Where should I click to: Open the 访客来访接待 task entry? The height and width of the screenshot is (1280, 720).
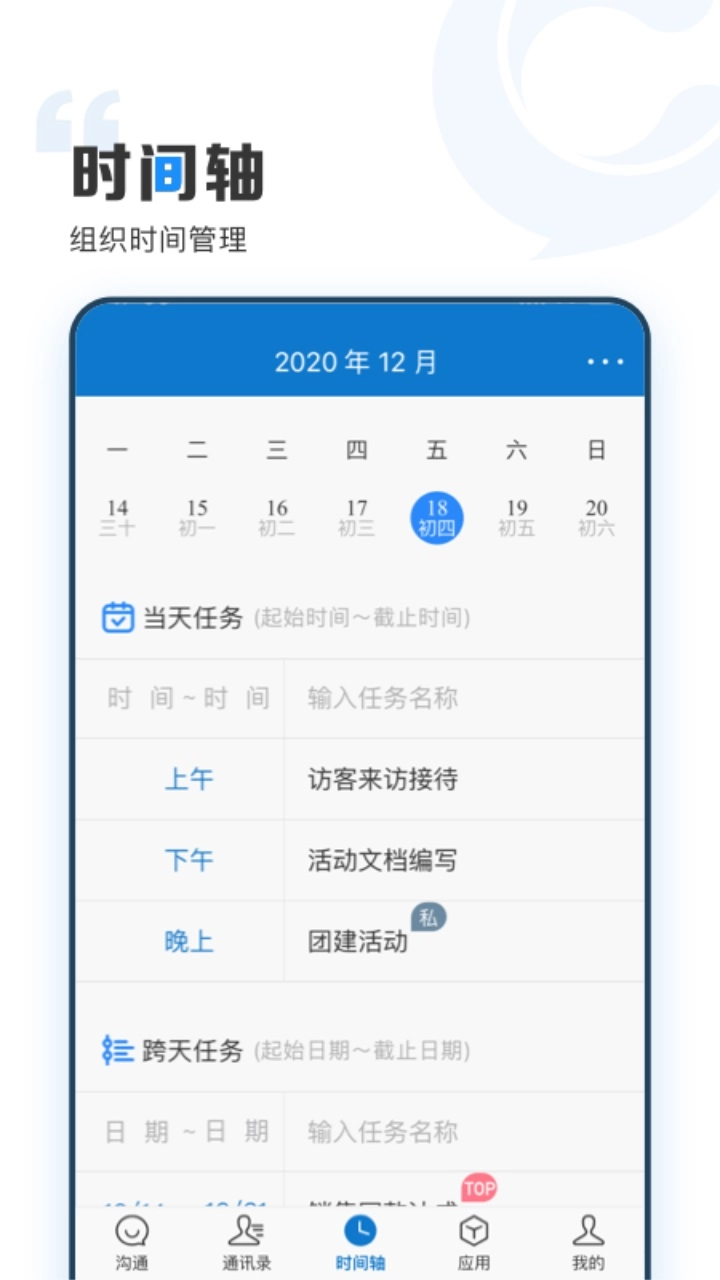tap(383, 780)
